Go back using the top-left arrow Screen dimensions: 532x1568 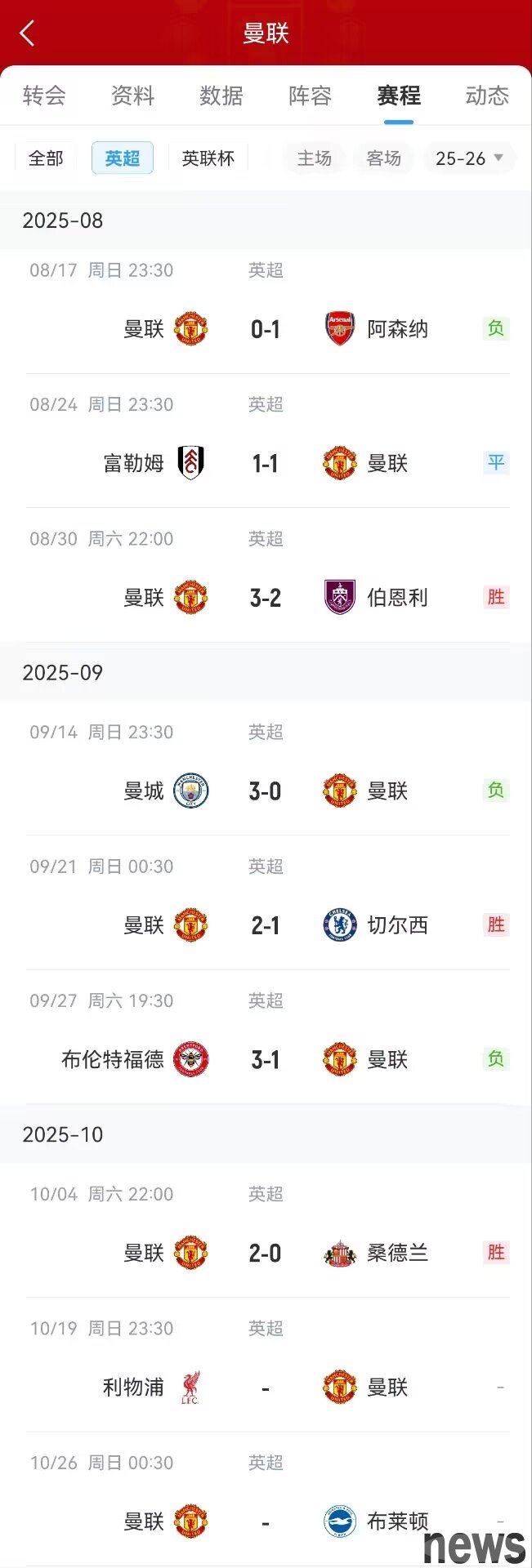pyautogui.click(x=27, y=33)
